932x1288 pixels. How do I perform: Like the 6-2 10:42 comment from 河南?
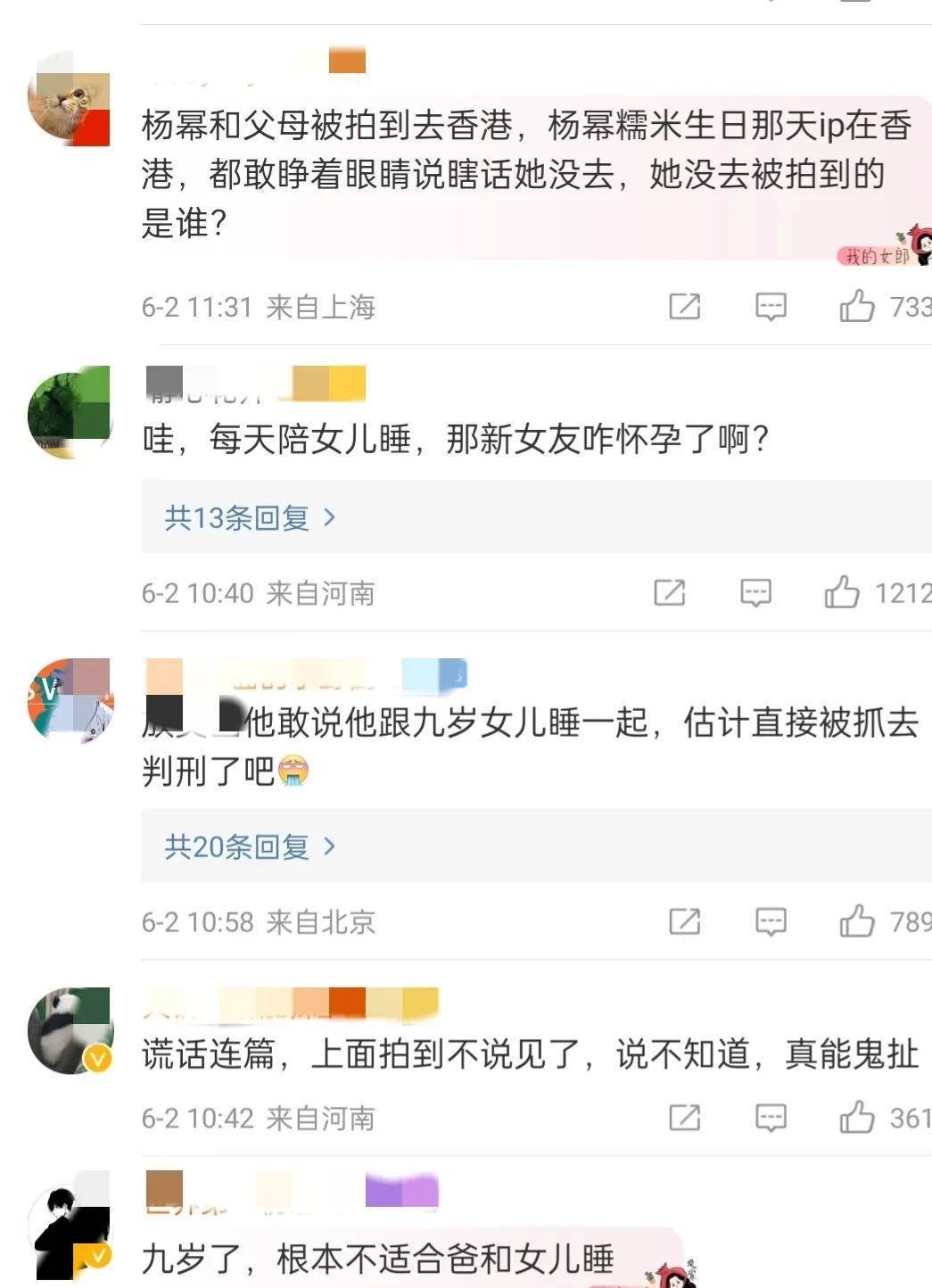pyautogui.click(x=857, y=1117)
